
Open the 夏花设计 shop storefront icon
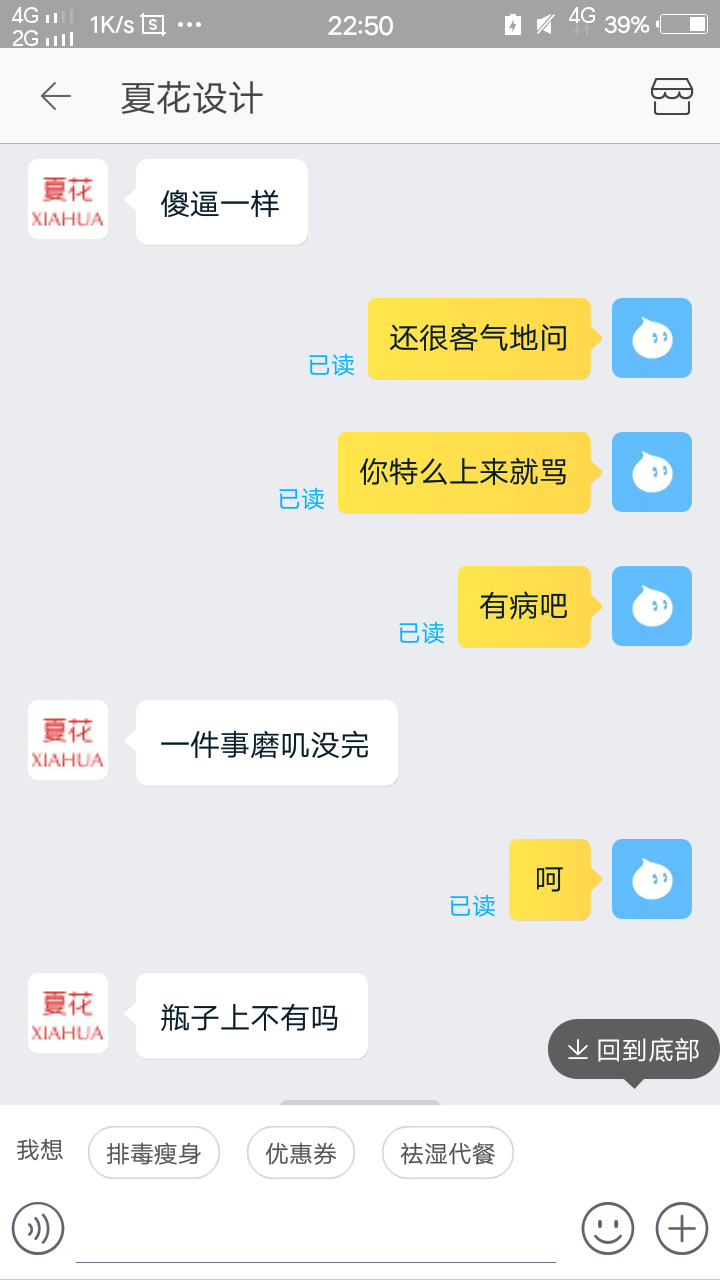click(671, 96)
